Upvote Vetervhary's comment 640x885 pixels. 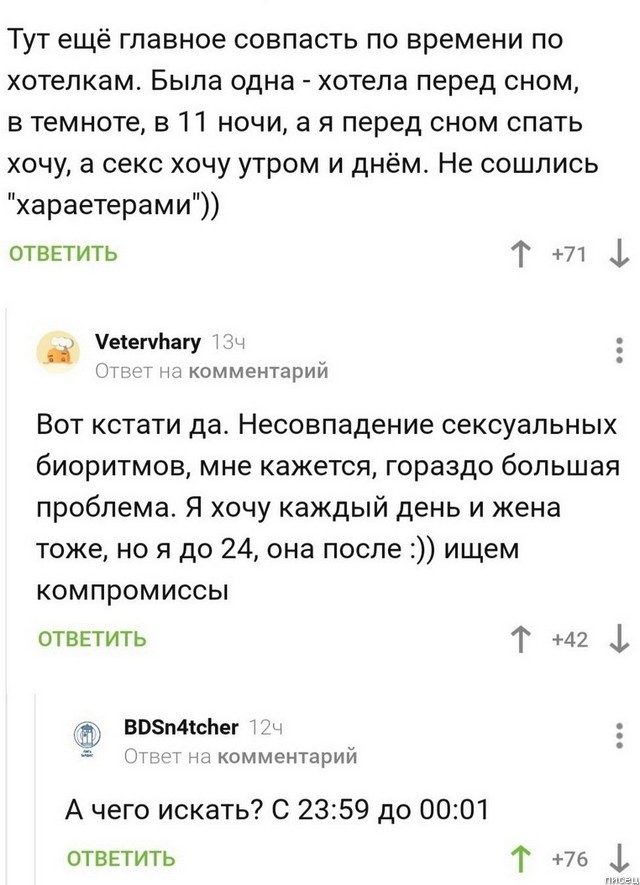coord(521,640)
